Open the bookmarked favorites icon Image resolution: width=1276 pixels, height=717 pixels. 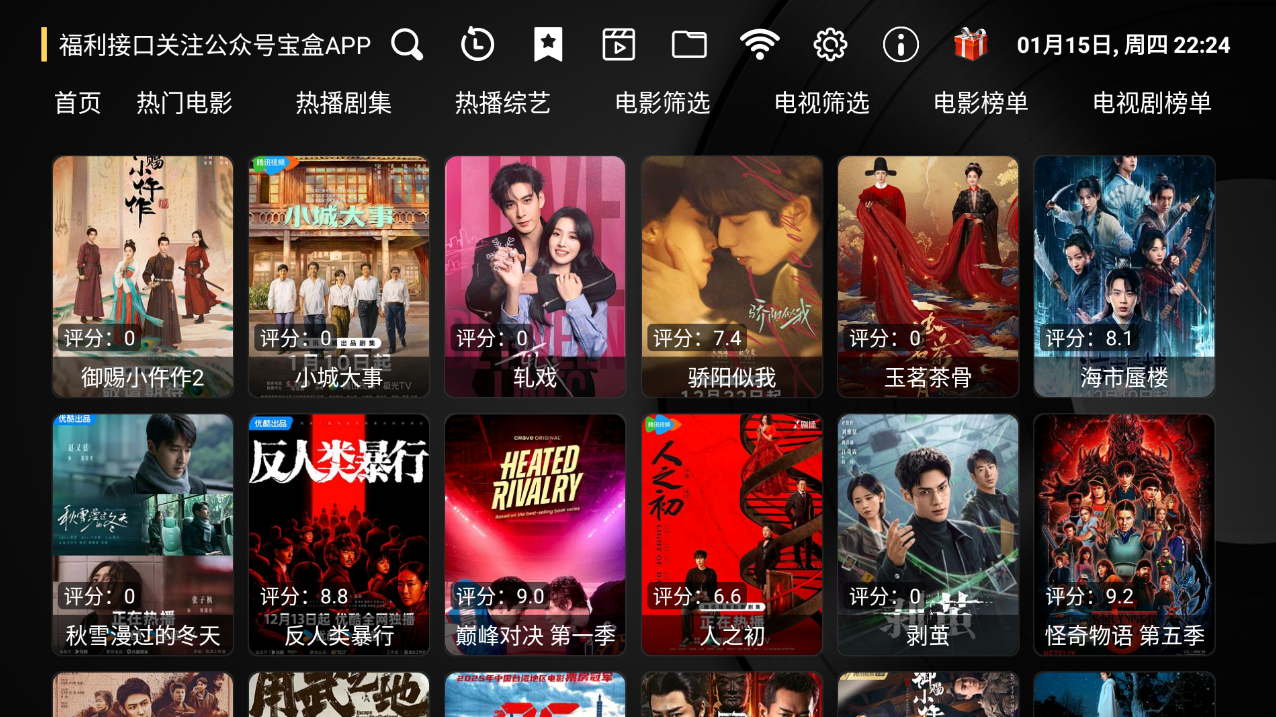(547, 45)
